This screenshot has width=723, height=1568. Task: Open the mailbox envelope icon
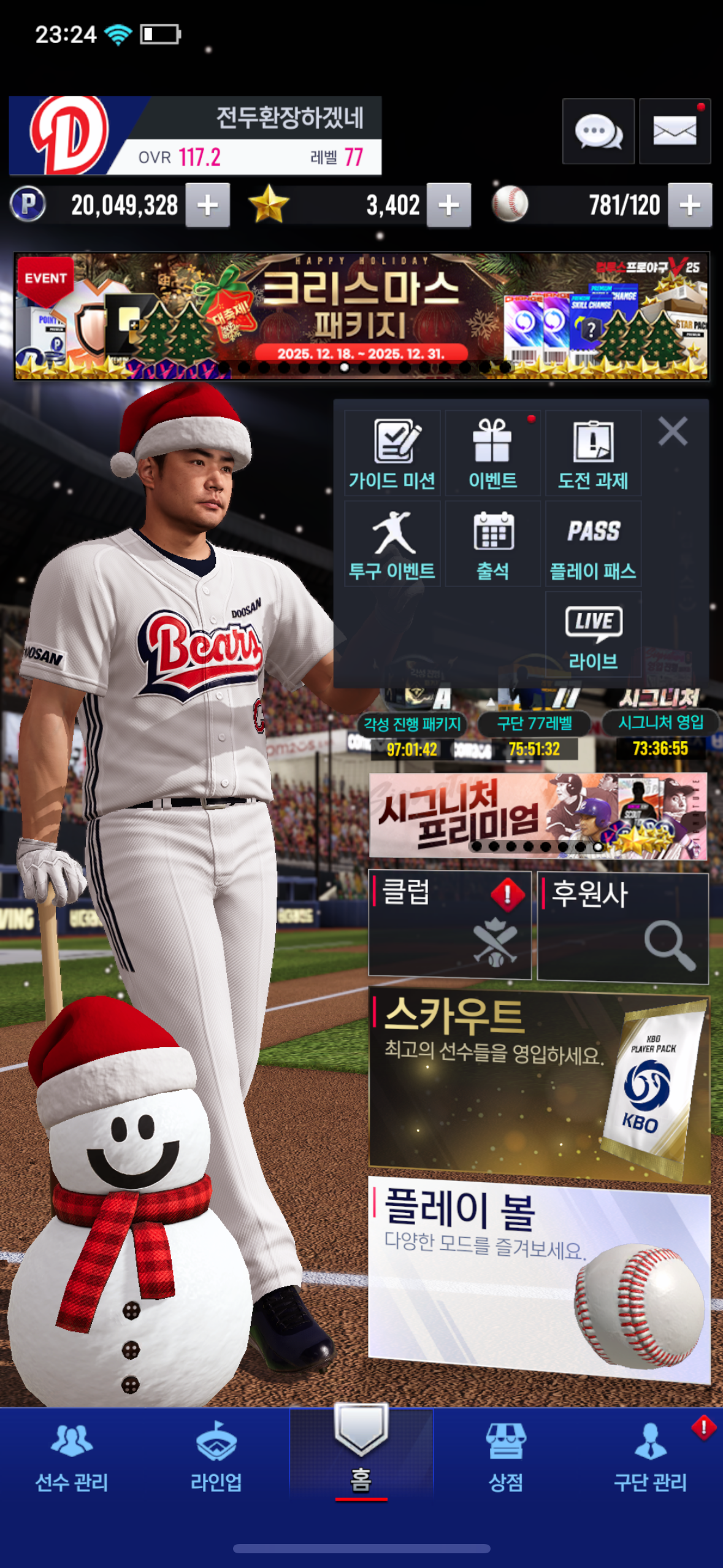point(675,131)
